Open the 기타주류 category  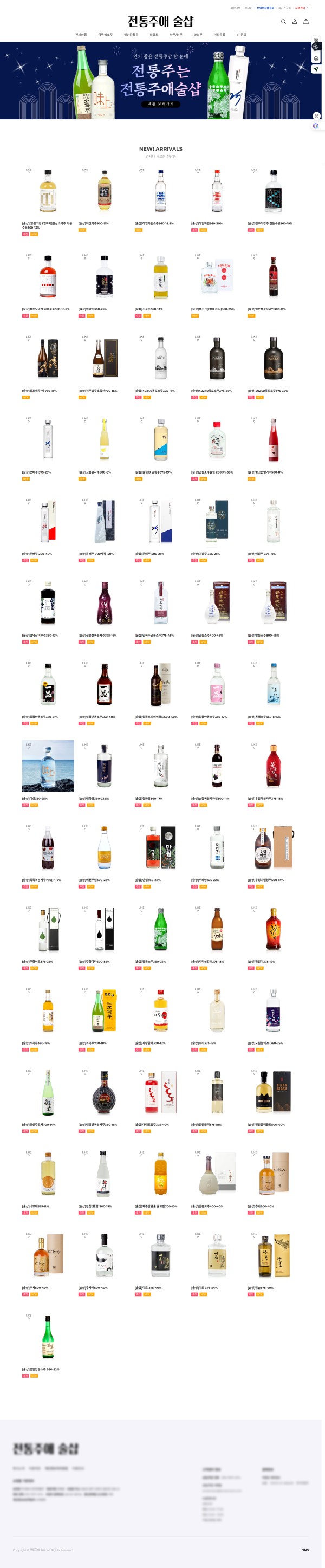[x=219, y=35]
